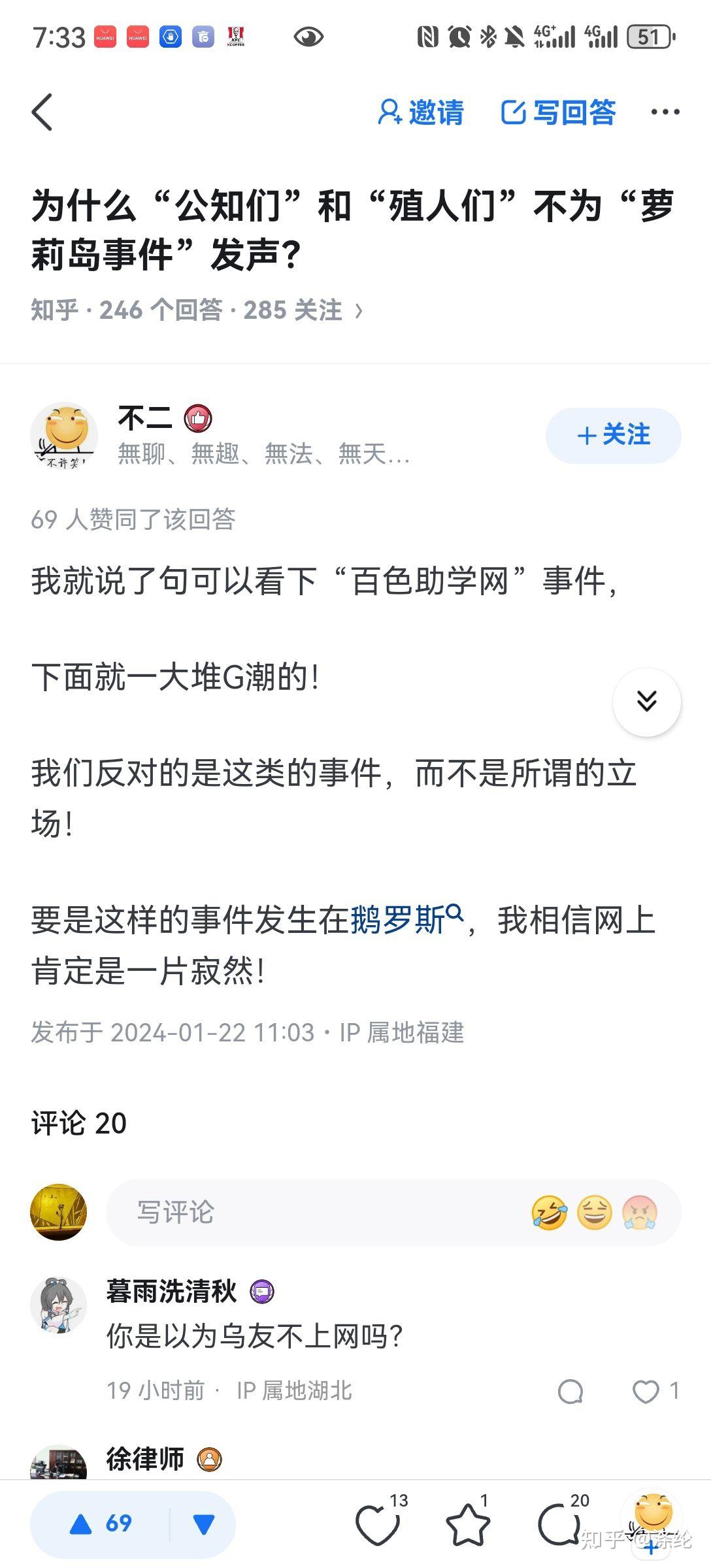The height and width of the screenshot is (1568, 711).
Task: Open 暮雨洗清秋's profile
Action: (x=59, y=1305)
